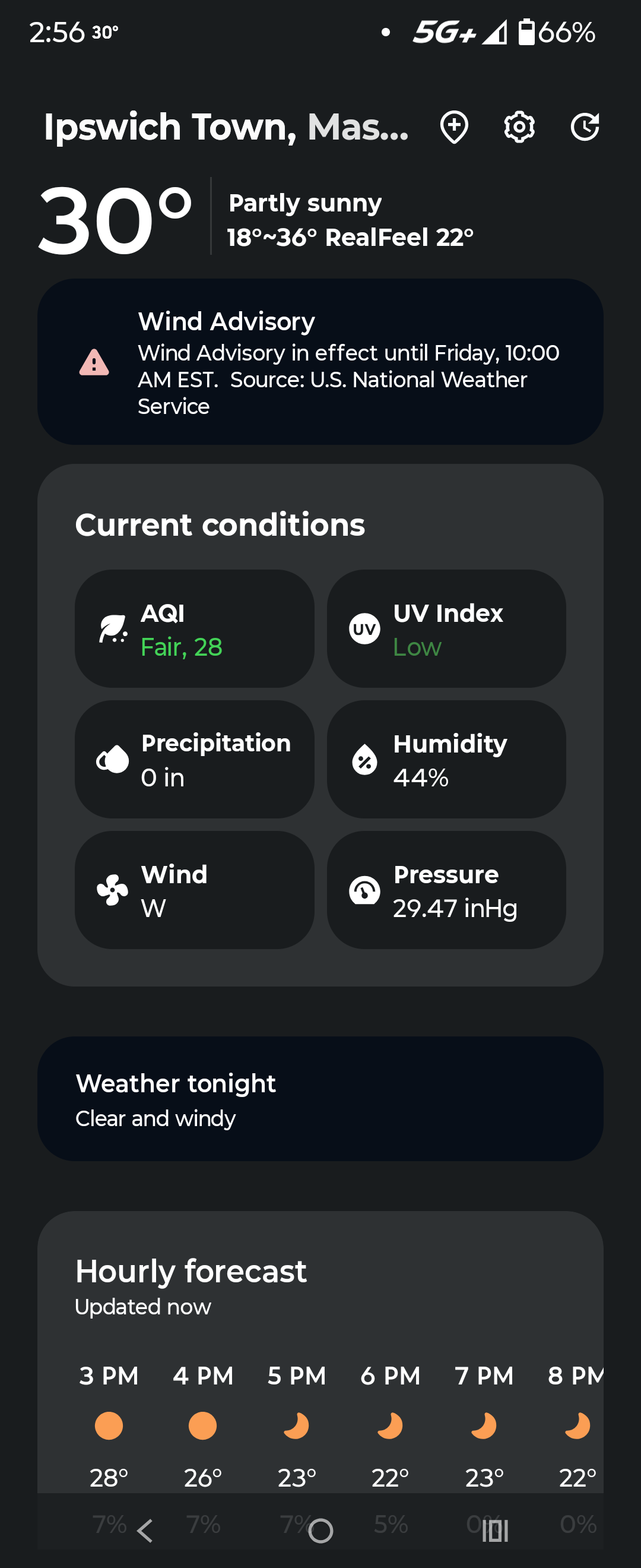Open the Wind tile

pyautogui.click(x=195, y=890)
